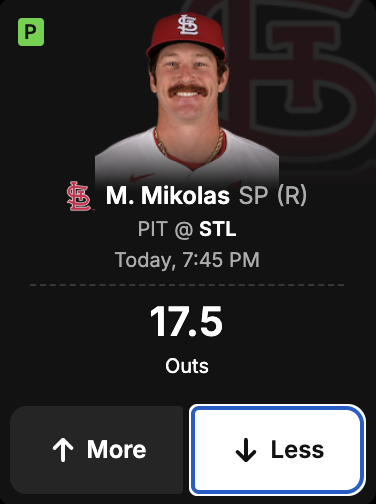Image resolution: width=376 pixels, height=504 pixels.
Task: Open M. Mikolas player card details
Action: (x=168, y=196)
